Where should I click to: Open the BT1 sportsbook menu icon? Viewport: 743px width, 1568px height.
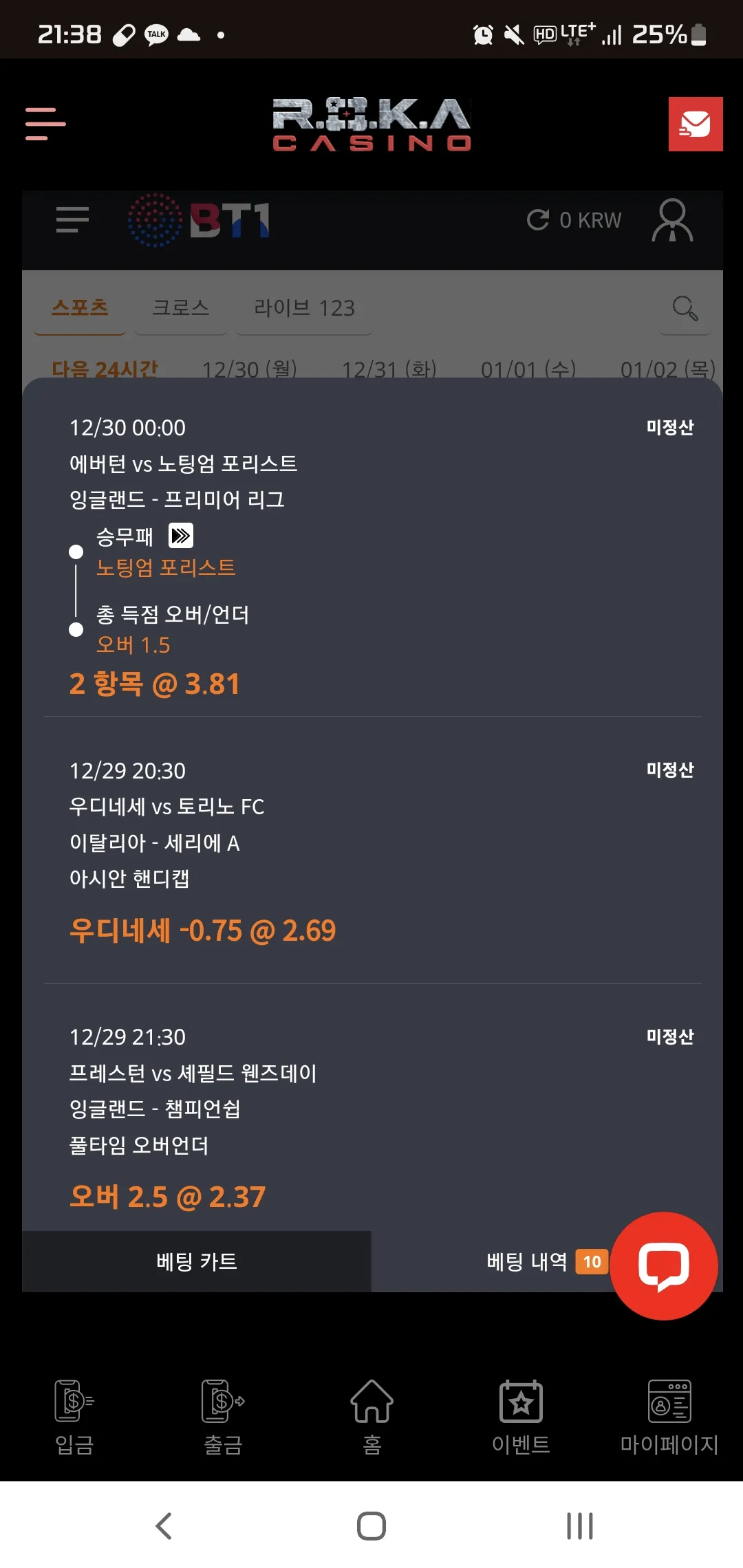[72, 220]
